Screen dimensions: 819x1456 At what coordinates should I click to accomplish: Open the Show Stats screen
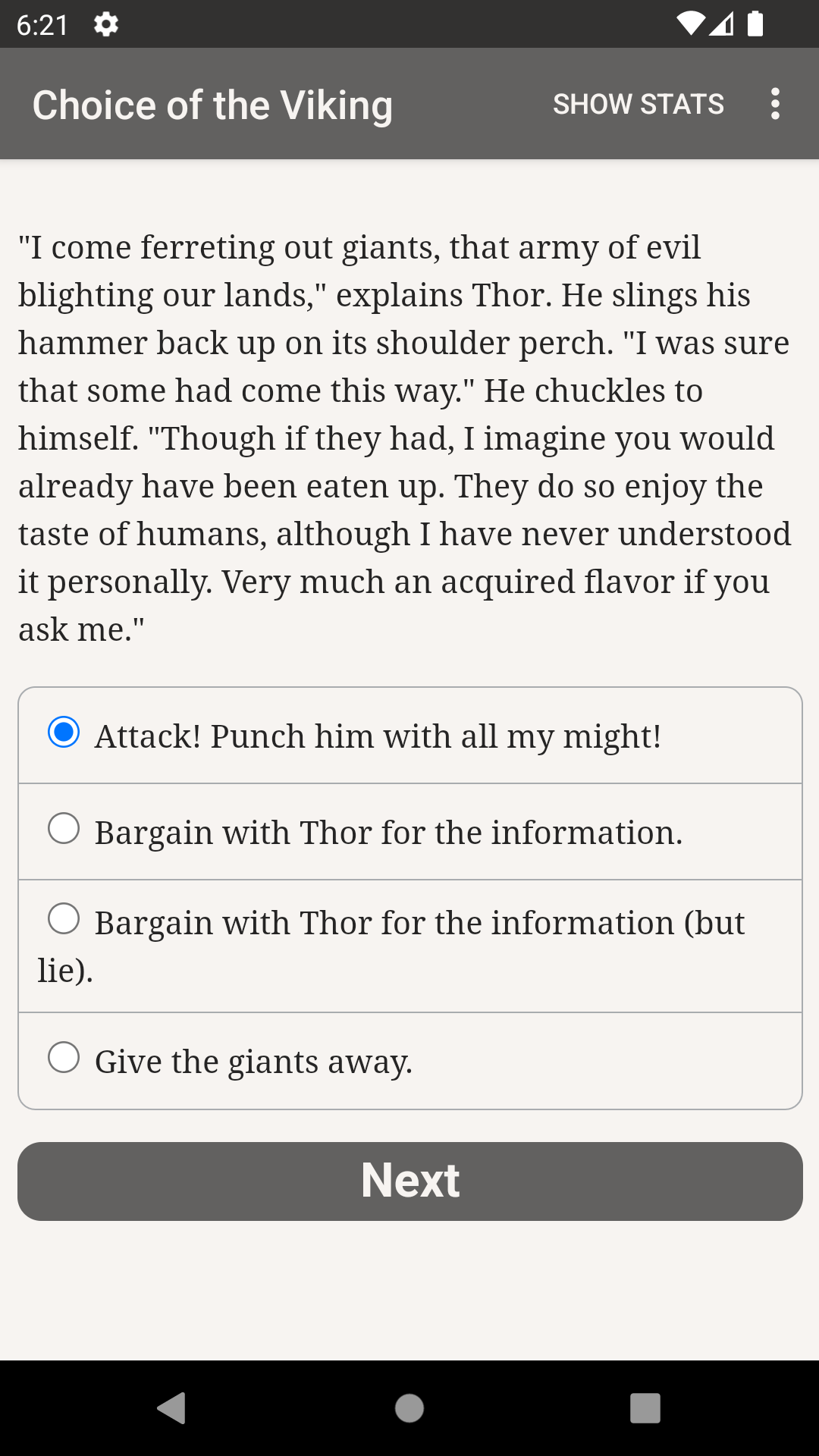[638, 104]
